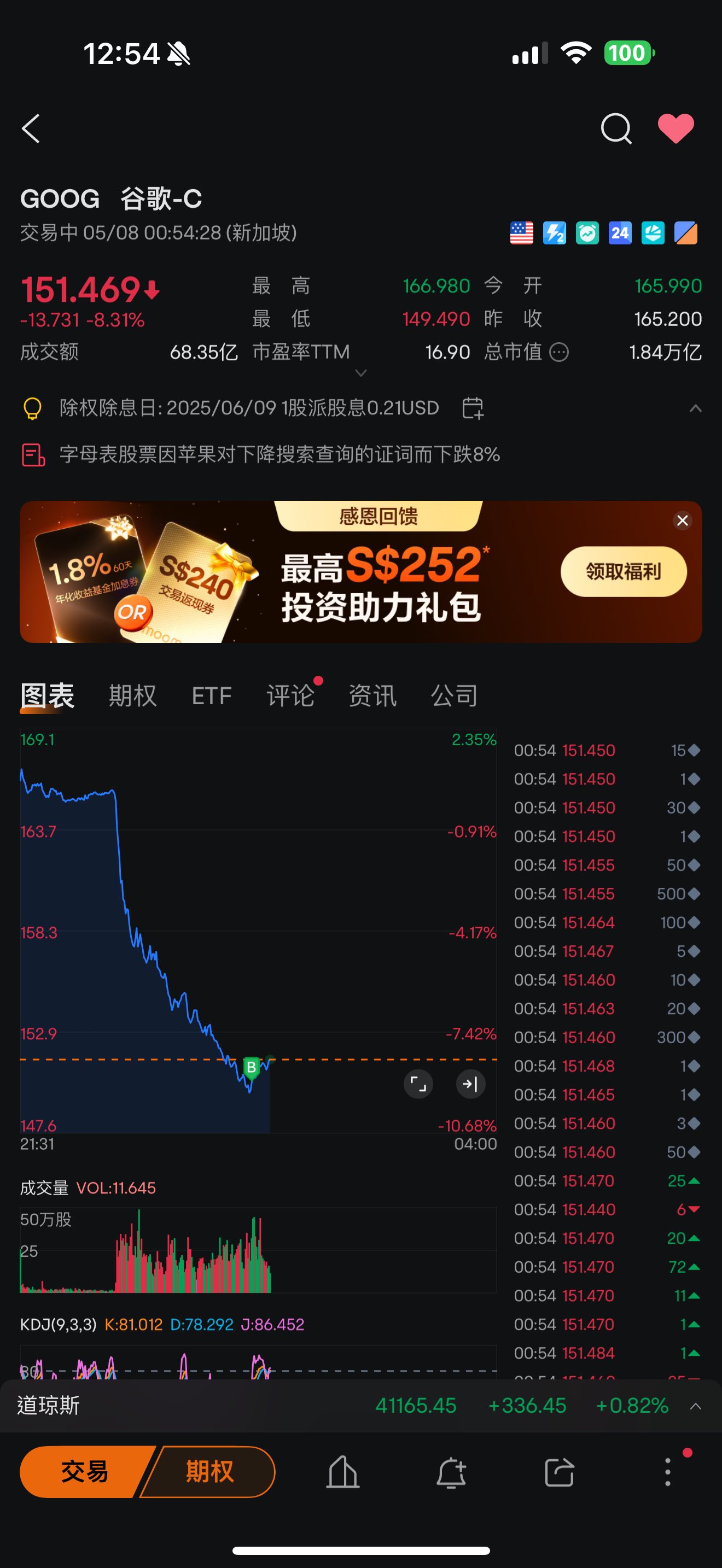
Task: Expand the chart to fullscreen
Action: (x=418, y=1084)
